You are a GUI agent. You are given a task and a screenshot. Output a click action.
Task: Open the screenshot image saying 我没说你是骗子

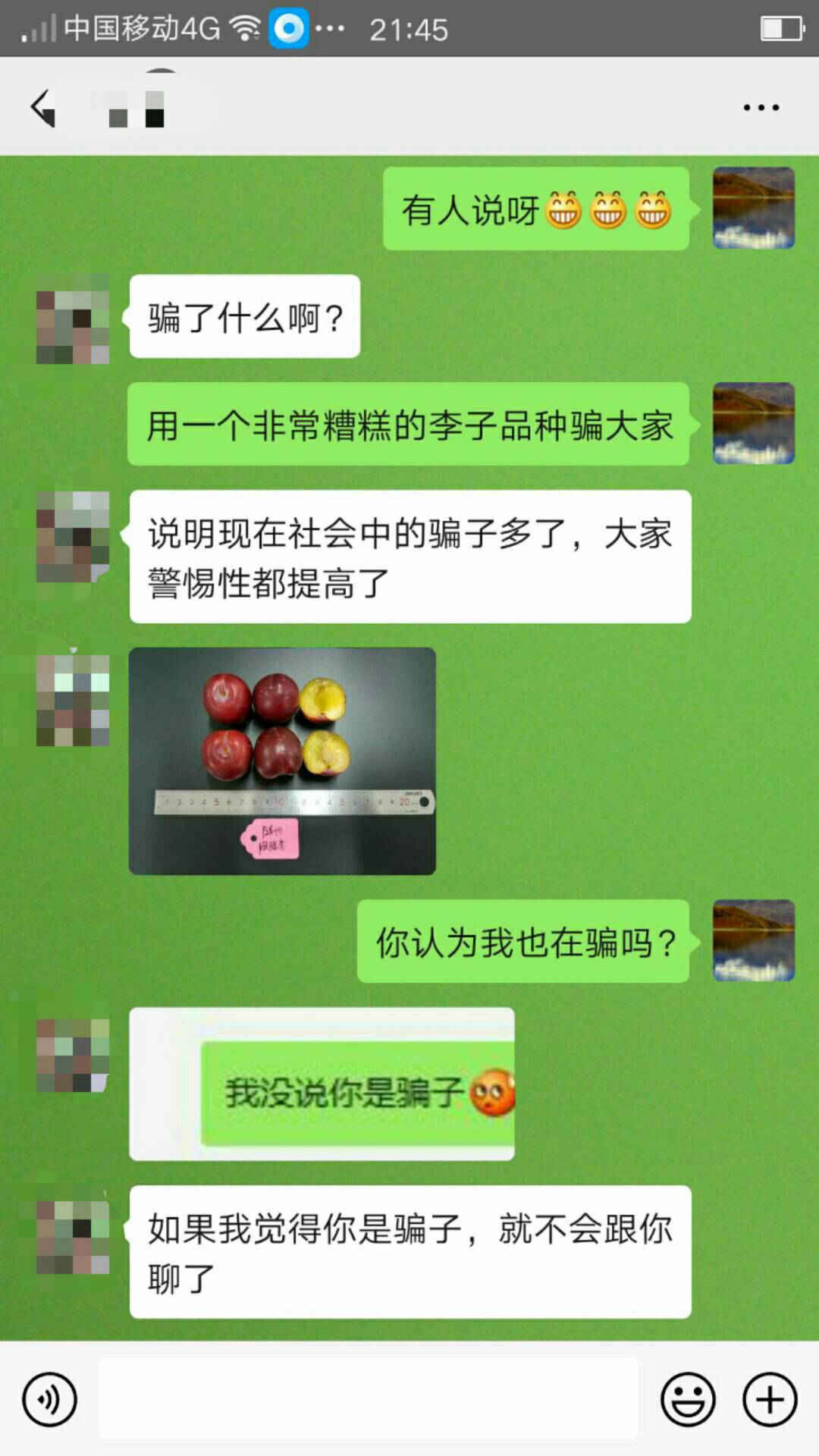[322, 1084]
